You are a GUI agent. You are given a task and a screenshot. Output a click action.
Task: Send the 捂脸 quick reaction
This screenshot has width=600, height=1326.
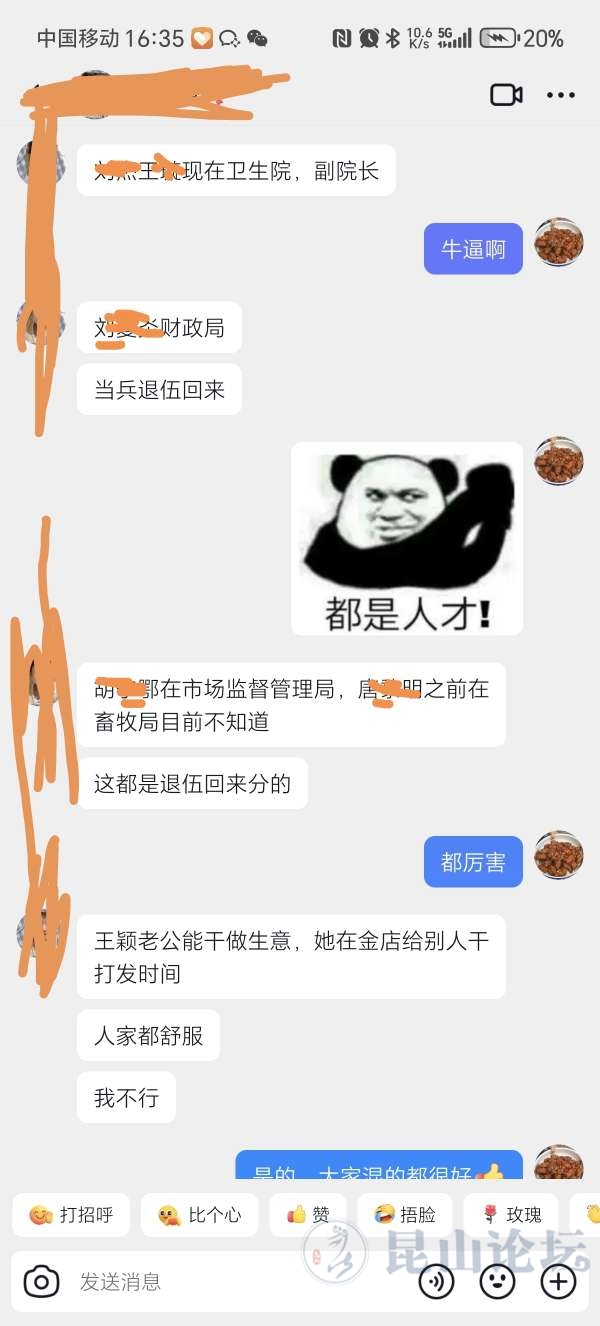click(405, 1215)
